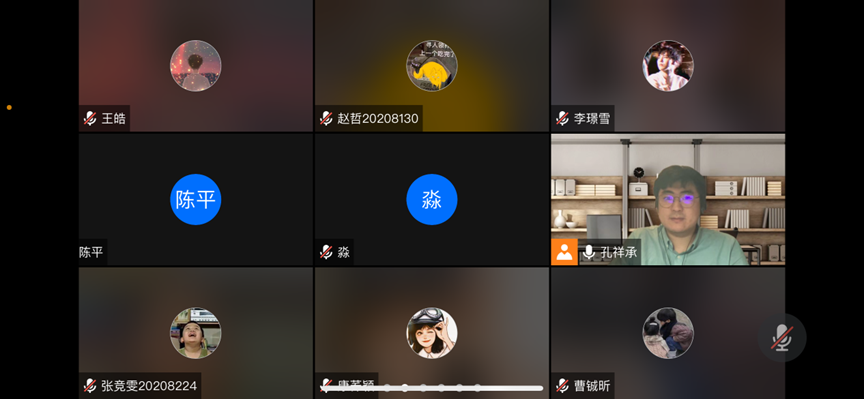
Task: Select 王皓's participant tile
Action: click(x=196, y=66)
